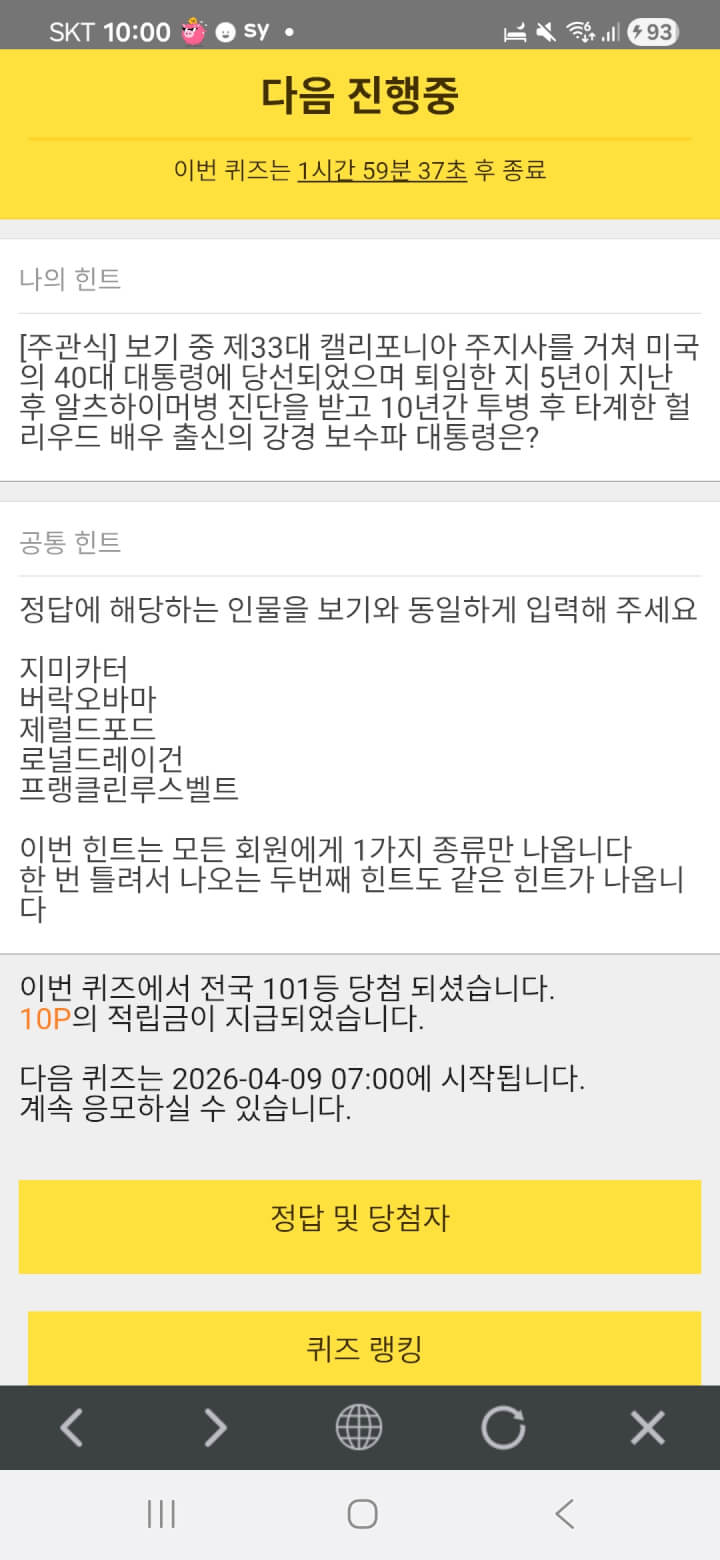The width and height of the screenshot is (720, 1560).
Task: Go forward in the browser toolbar
Action: click(x=215, y=1427)
